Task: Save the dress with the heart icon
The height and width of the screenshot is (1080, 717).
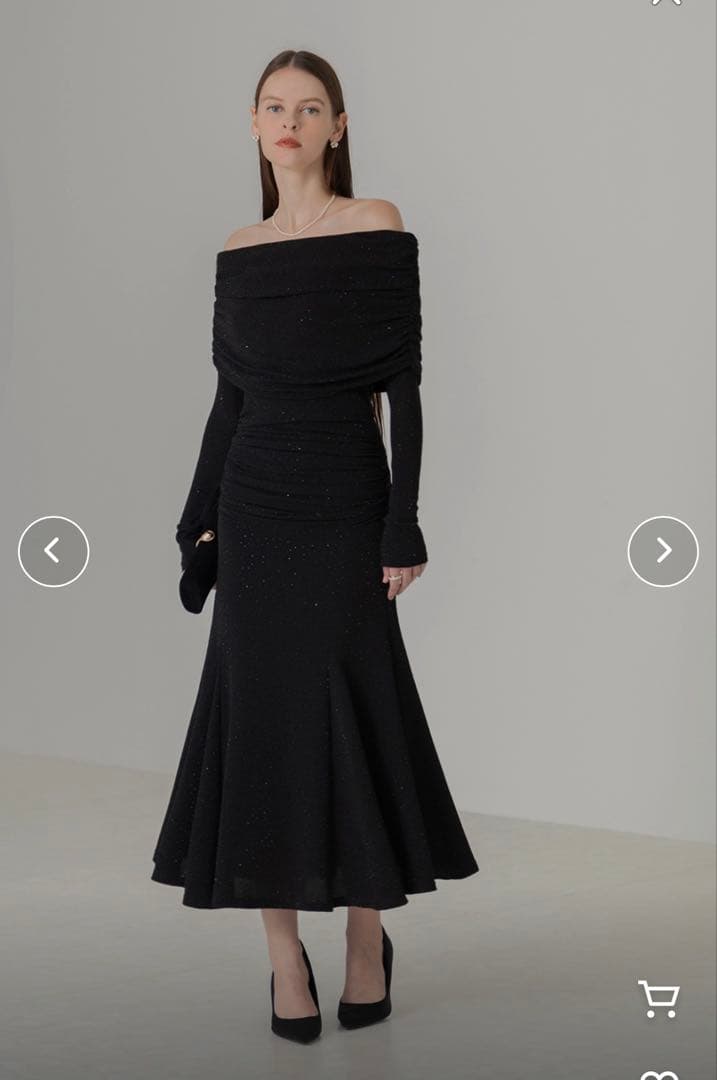Action: click(x=659, y=1074)
